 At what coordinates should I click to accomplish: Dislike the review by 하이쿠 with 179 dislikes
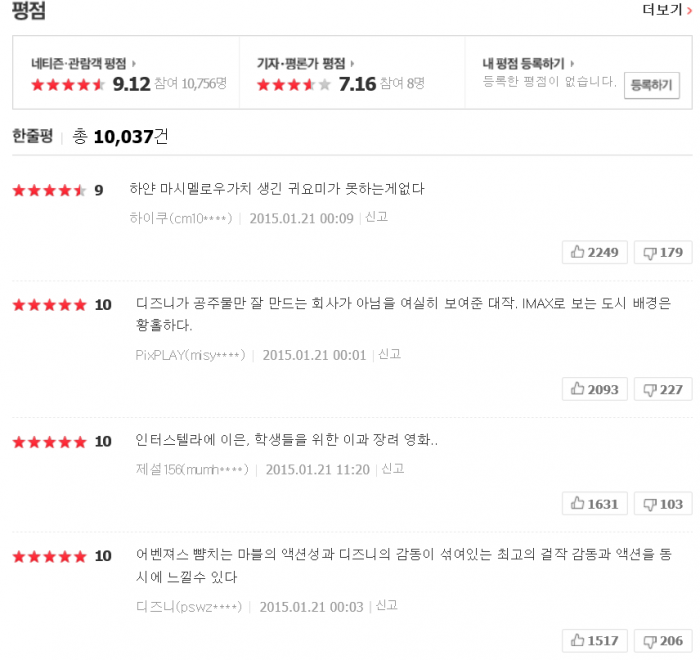tap(663, 252)
